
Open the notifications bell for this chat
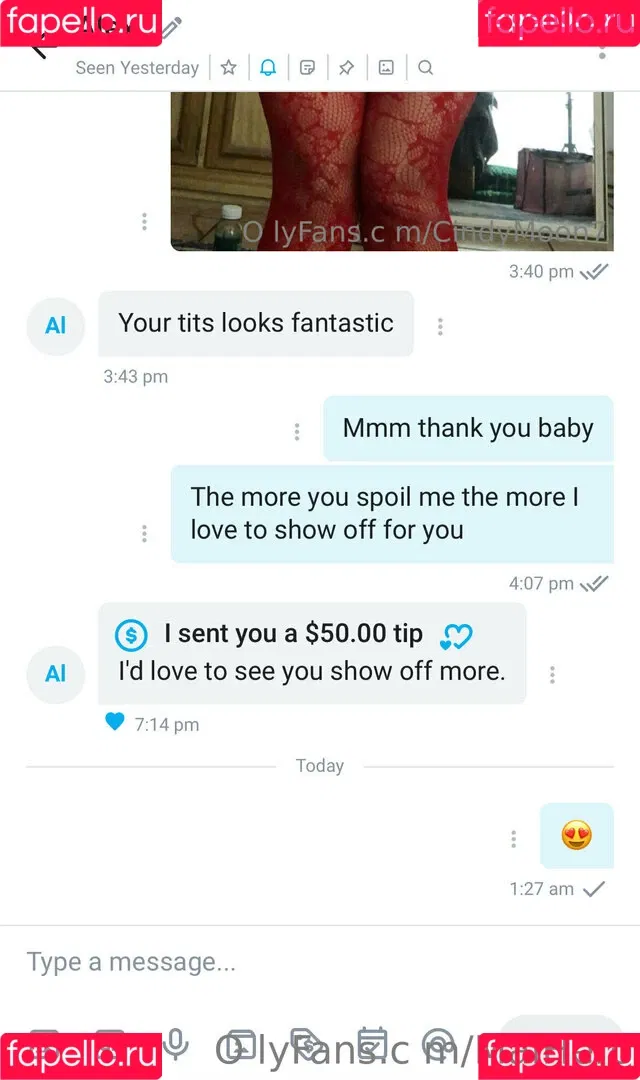[267, 68]
